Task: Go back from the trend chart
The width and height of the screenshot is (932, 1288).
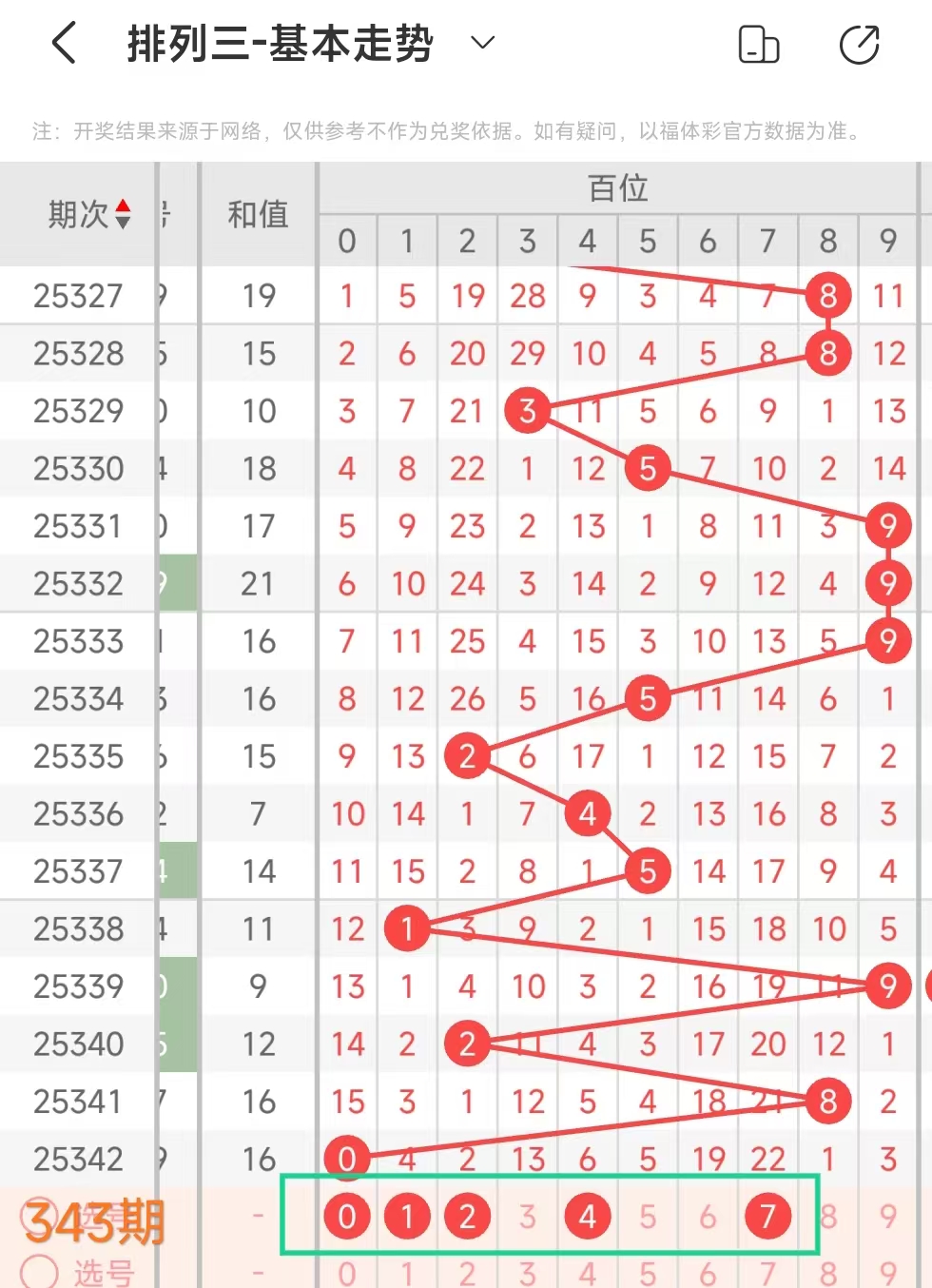Action: click(63, 45)
